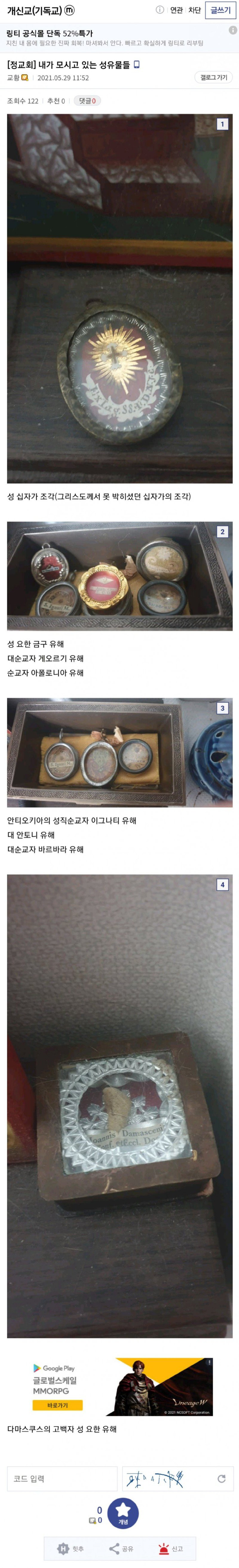Tap 차단 to block
The width and height of the screenshot is (239, 1568).
pos(194,10)
